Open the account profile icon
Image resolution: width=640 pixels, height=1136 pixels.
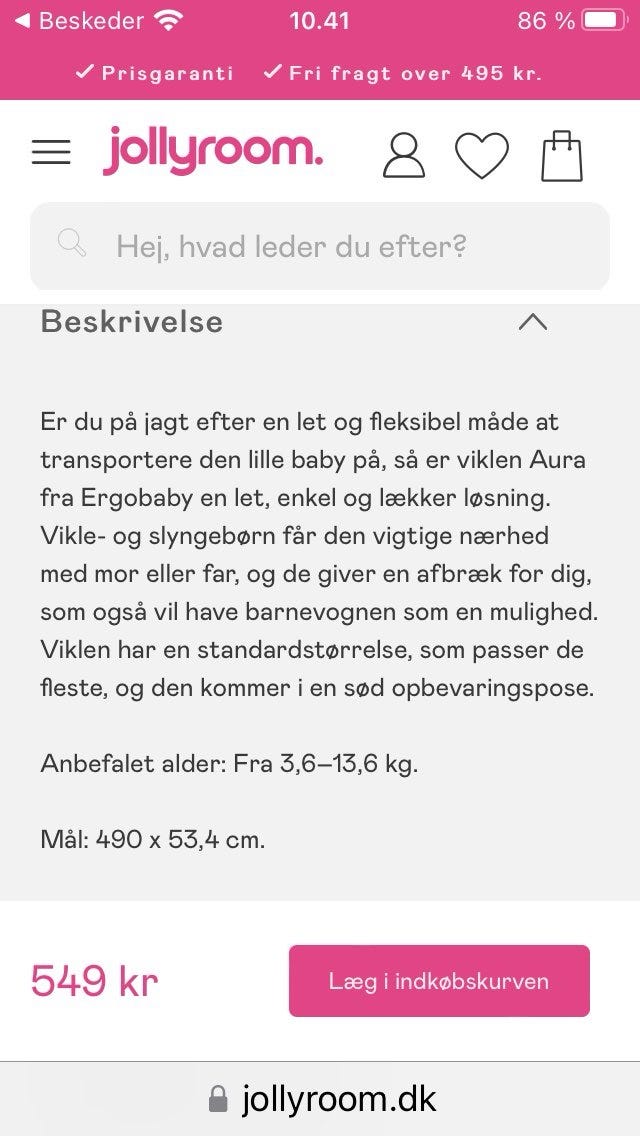(404, 156)
